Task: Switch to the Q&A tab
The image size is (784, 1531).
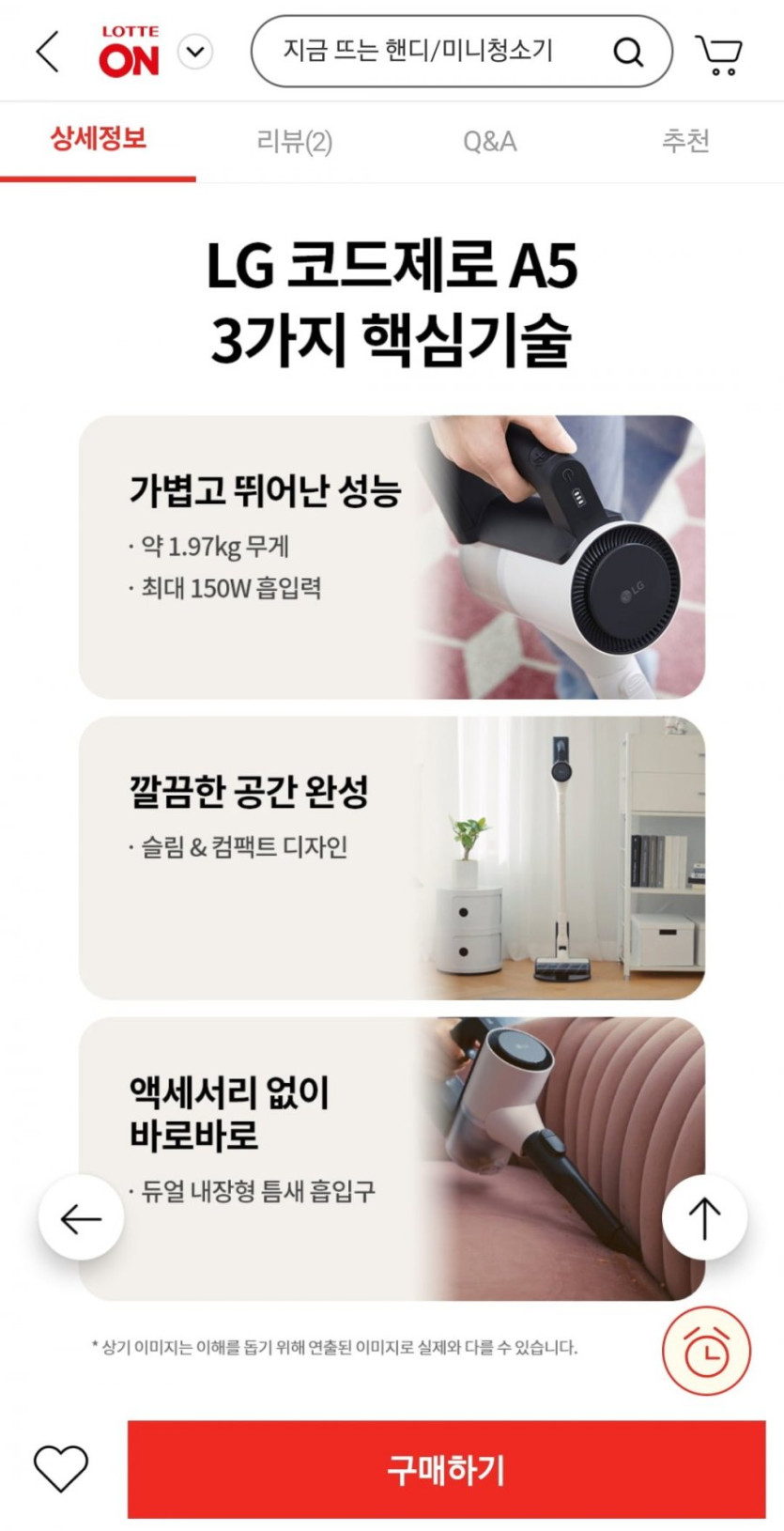Action: click(x=490, y=142)
